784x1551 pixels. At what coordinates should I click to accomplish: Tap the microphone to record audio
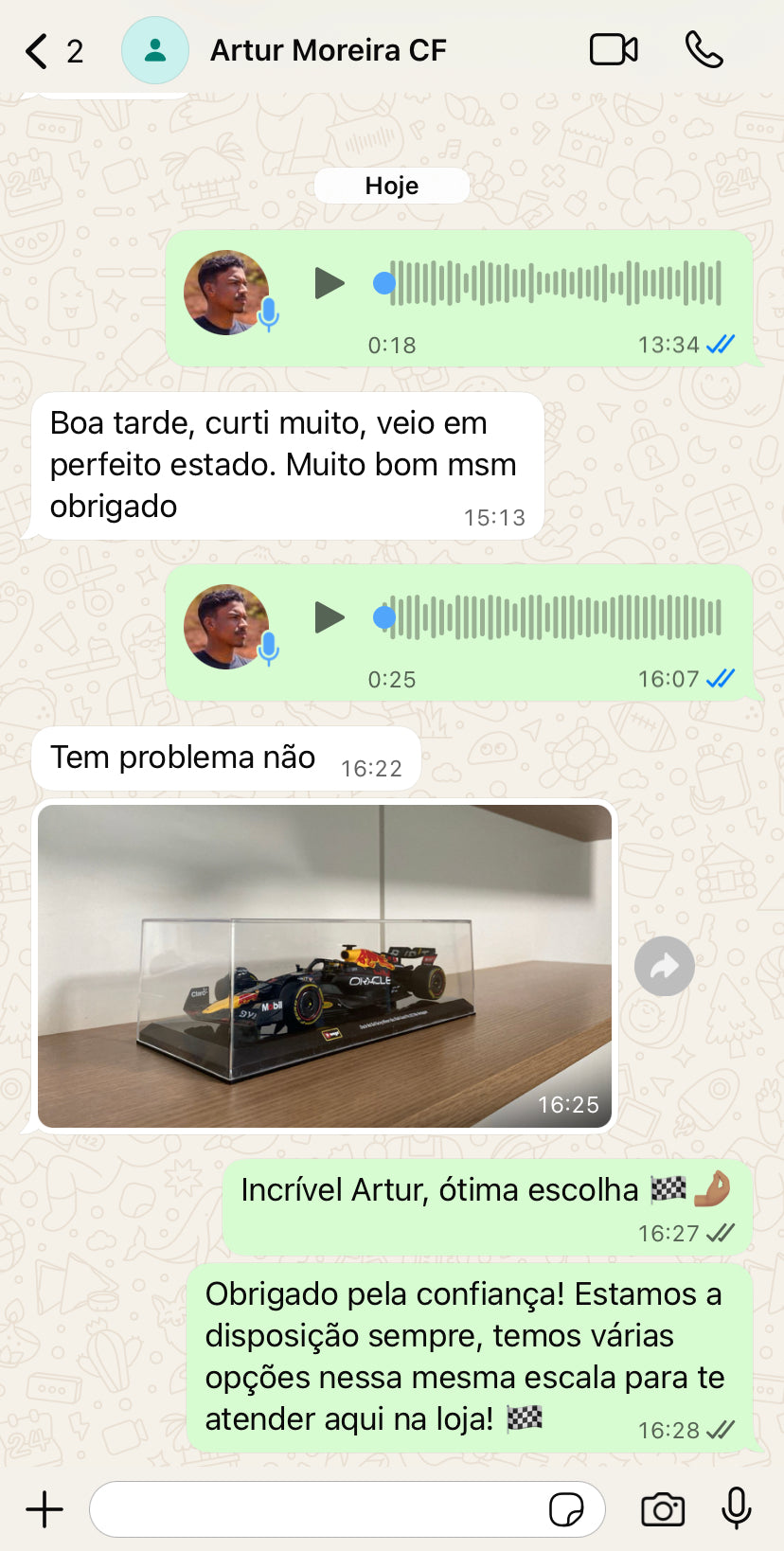coord(737,1508)
